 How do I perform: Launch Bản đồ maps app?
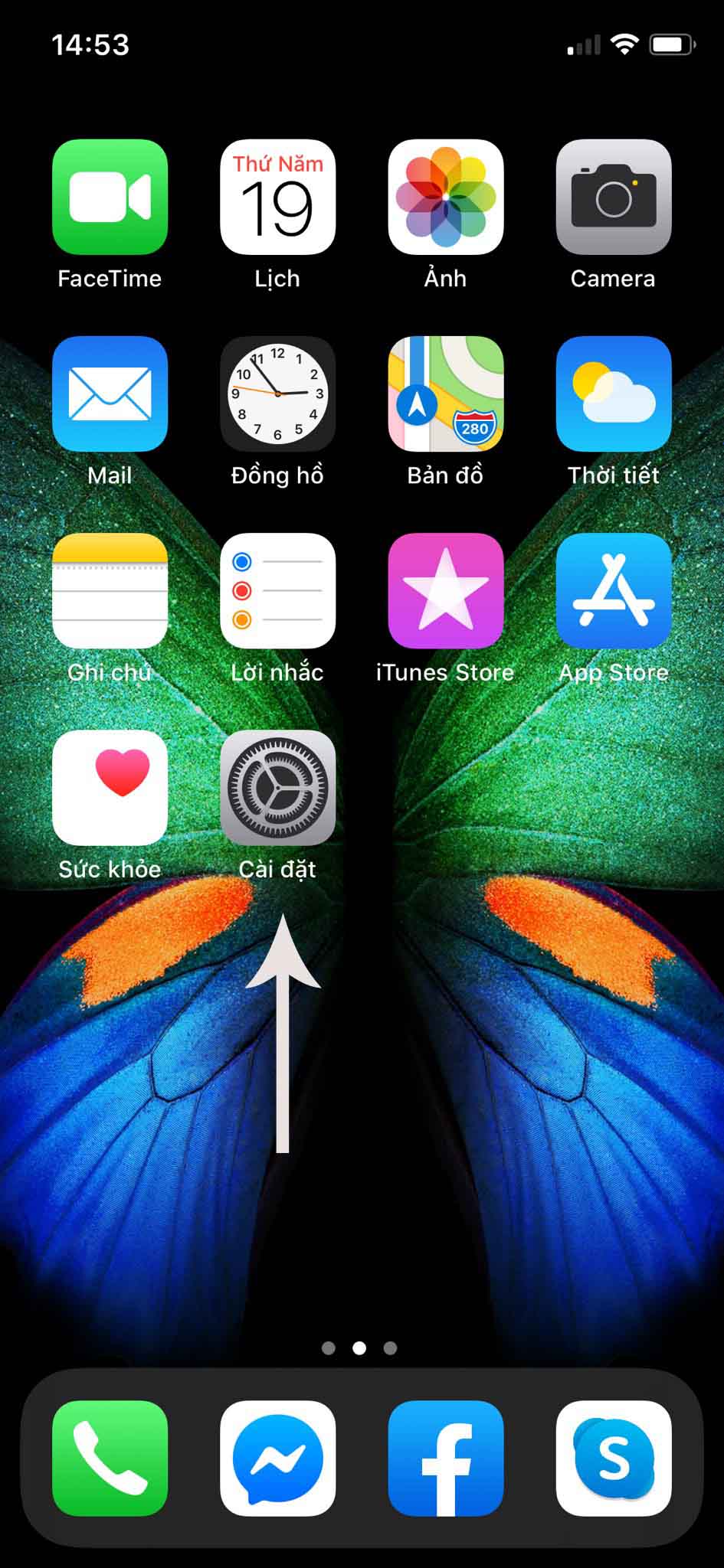tap(445, 394)
